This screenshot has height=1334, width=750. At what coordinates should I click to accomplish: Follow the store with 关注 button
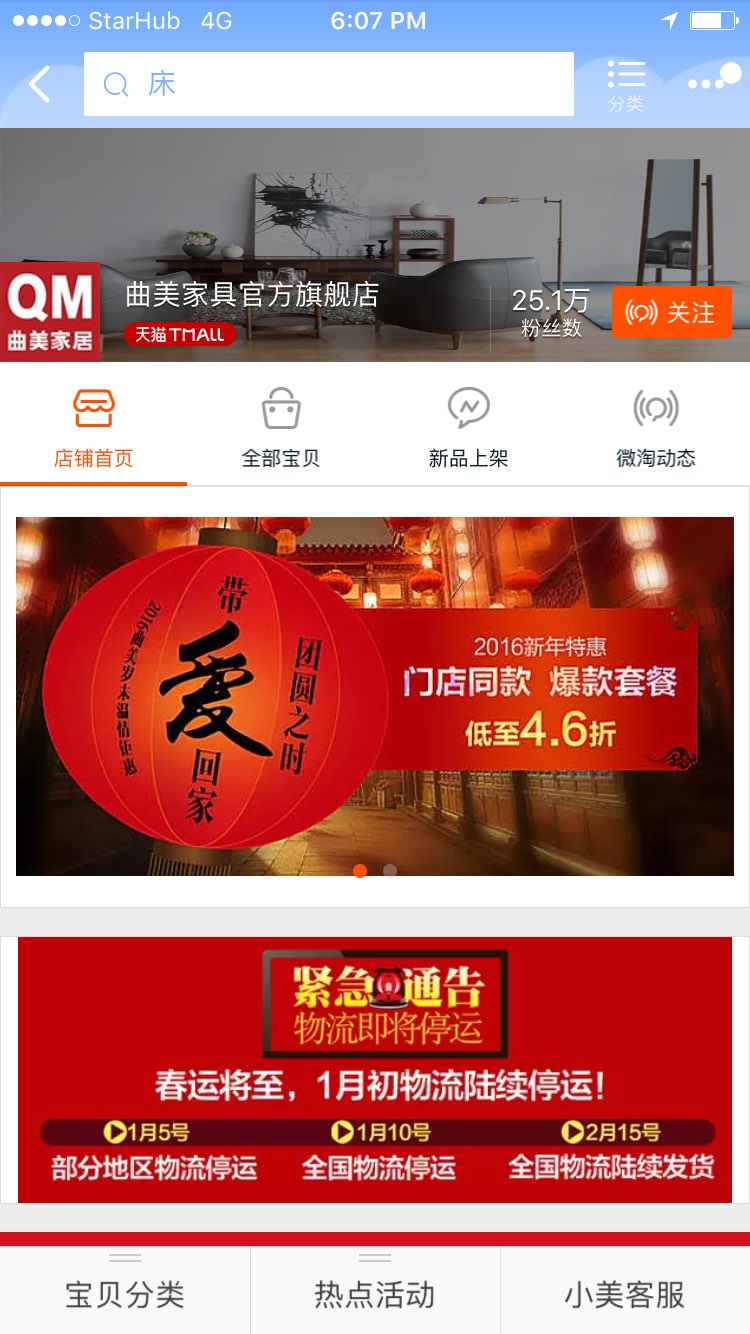(x=671, y=313)
